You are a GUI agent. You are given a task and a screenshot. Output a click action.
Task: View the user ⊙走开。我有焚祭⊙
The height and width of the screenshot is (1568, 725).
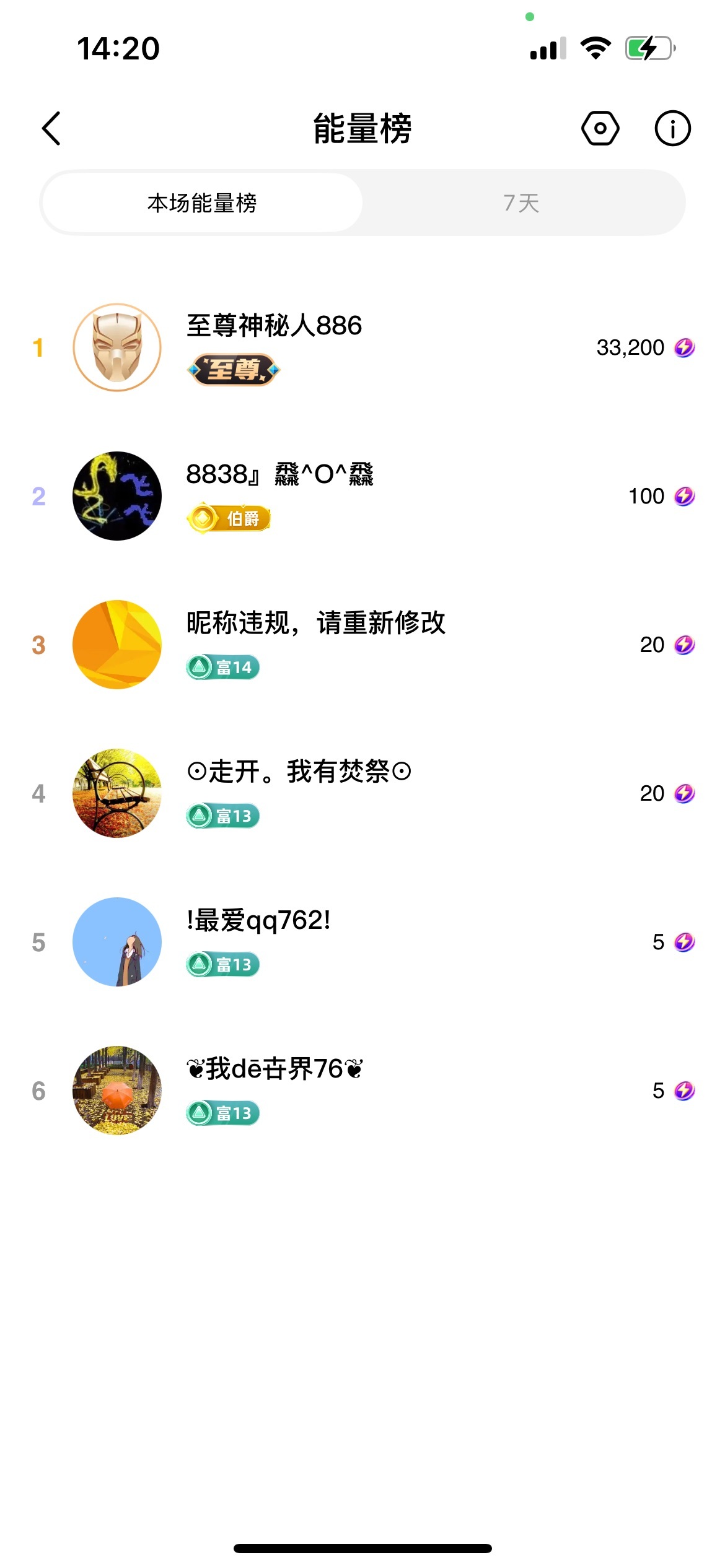(299, 772)
